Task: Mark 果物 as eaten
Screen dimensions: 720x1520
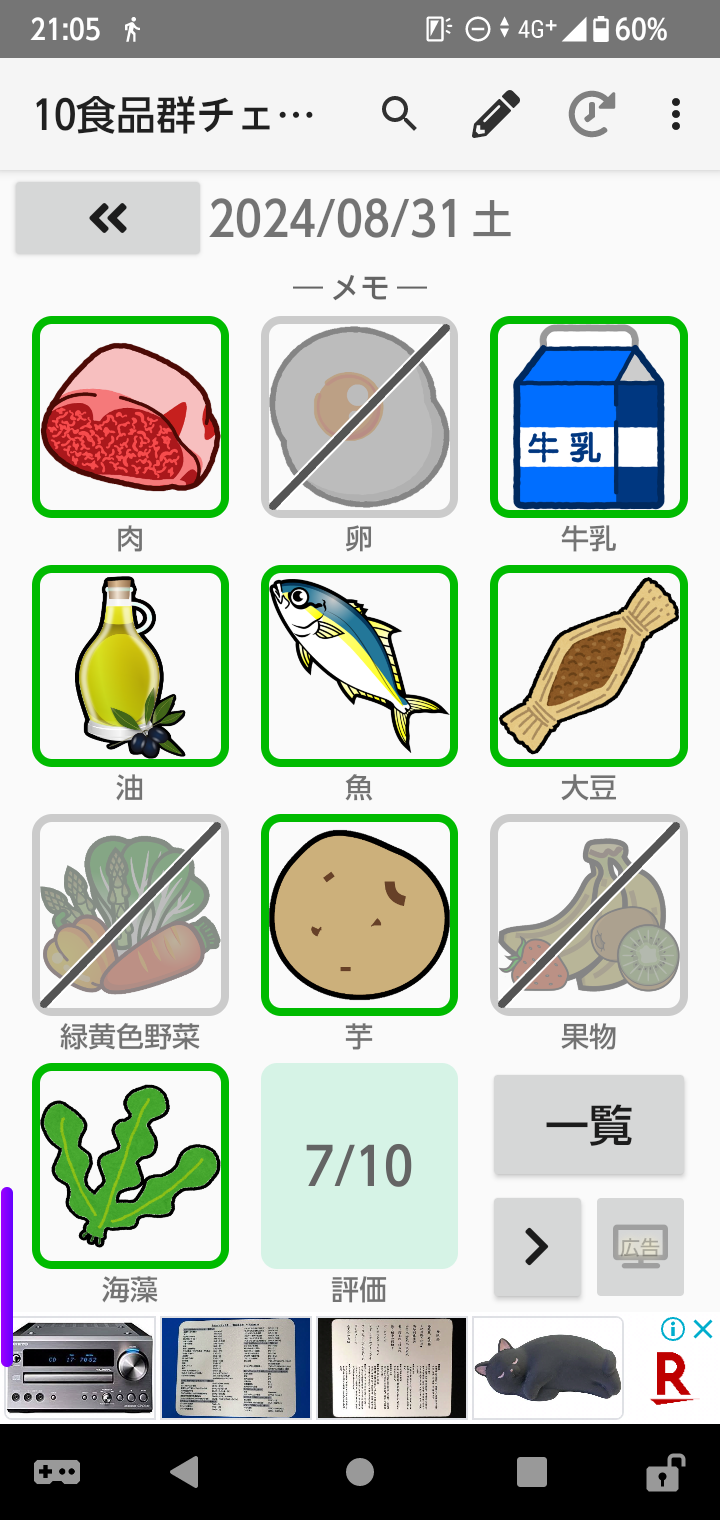Action: pyautogui.click(x=589, y=915)
